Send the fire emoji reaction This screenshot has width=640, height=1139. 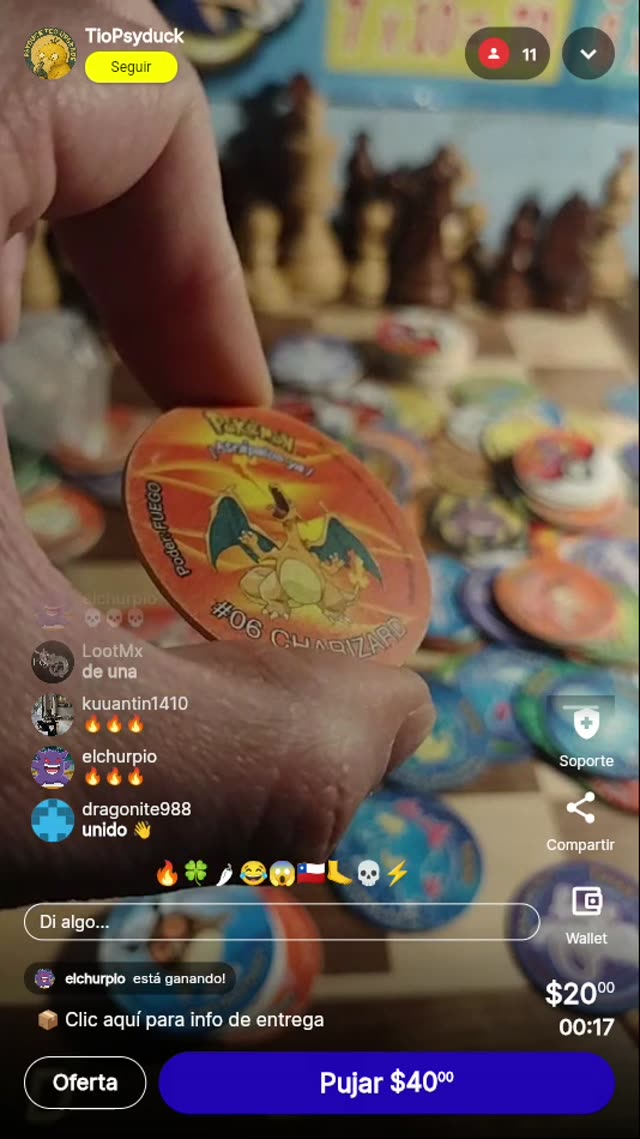coord(167,873)
